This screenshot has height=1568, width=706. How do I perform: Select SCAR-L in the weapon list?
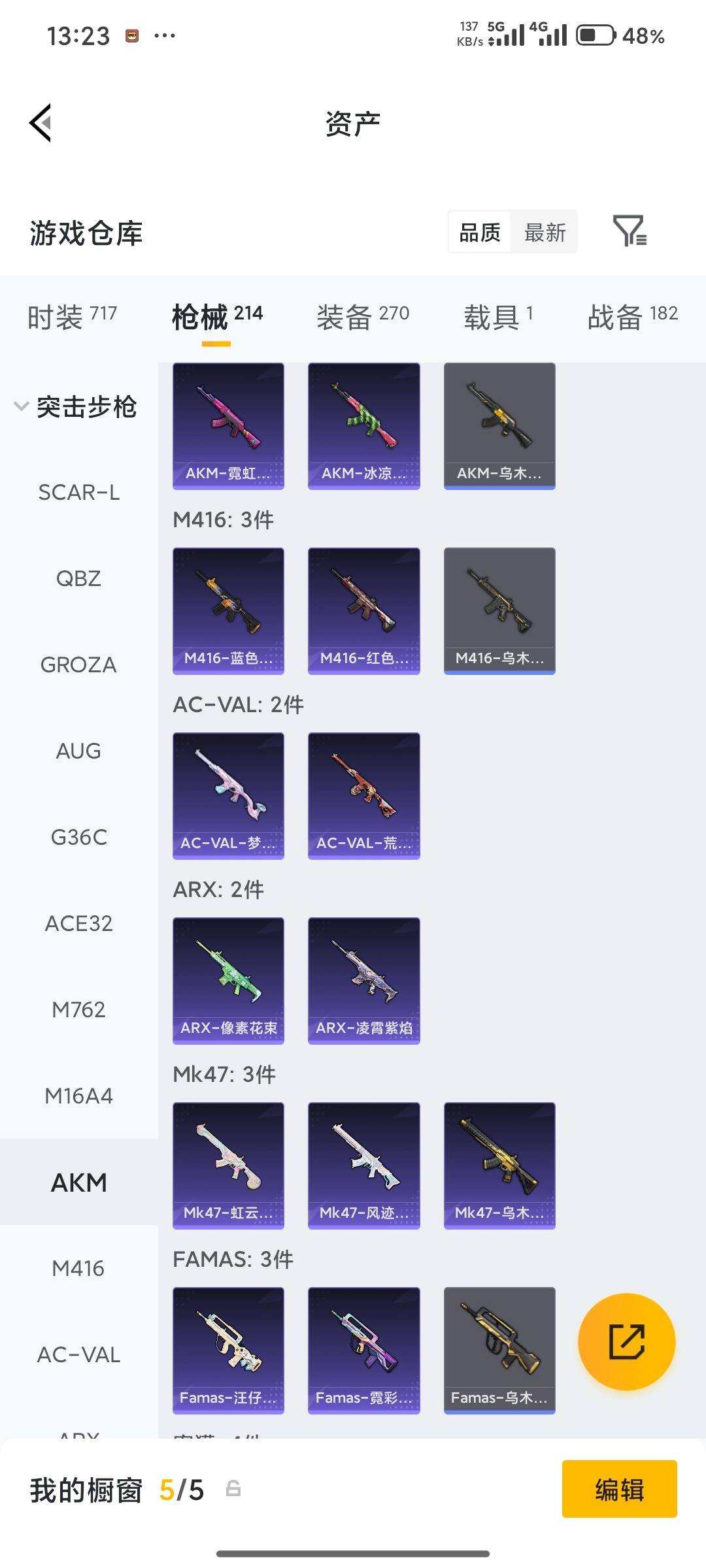tap(78, 493)
